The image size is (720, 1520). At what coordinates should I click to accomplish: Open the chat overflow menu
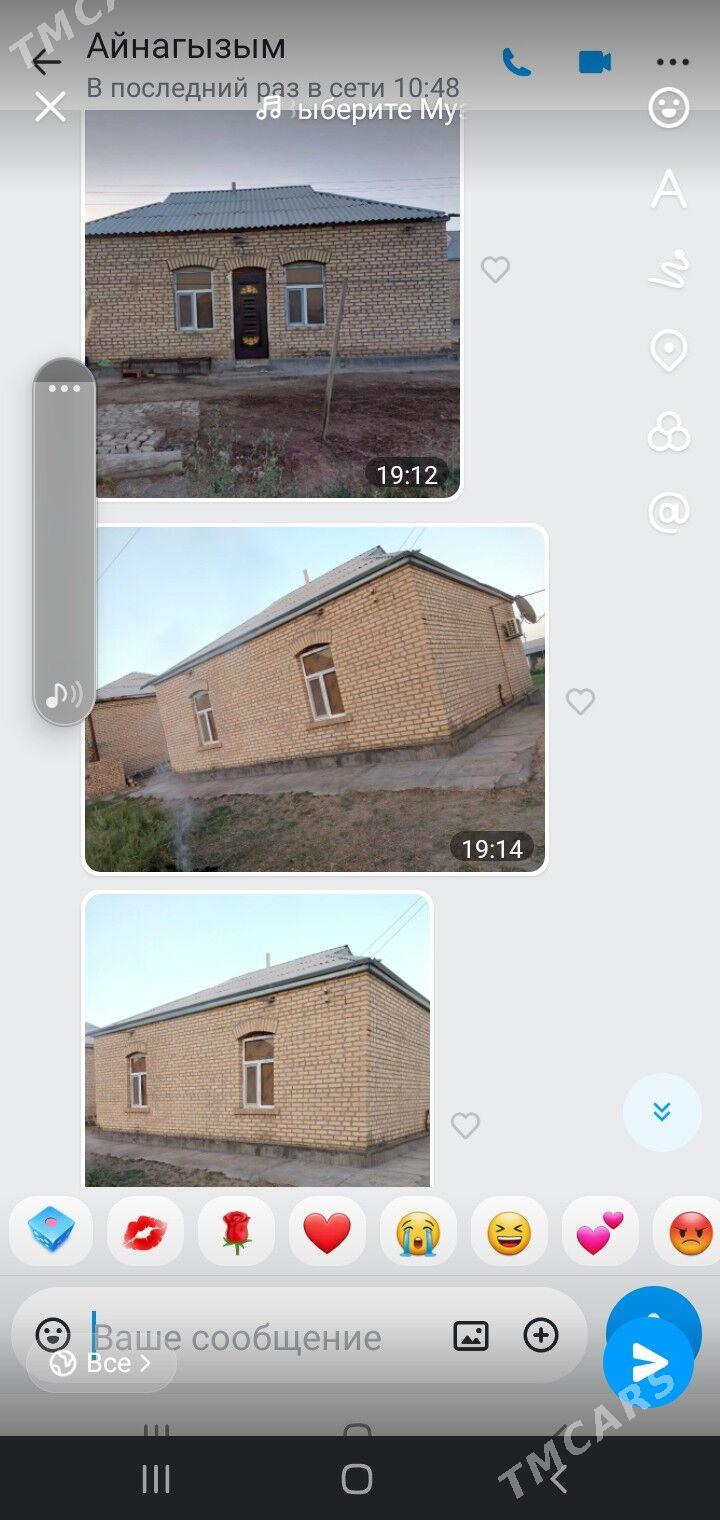(x=672, y=62)
